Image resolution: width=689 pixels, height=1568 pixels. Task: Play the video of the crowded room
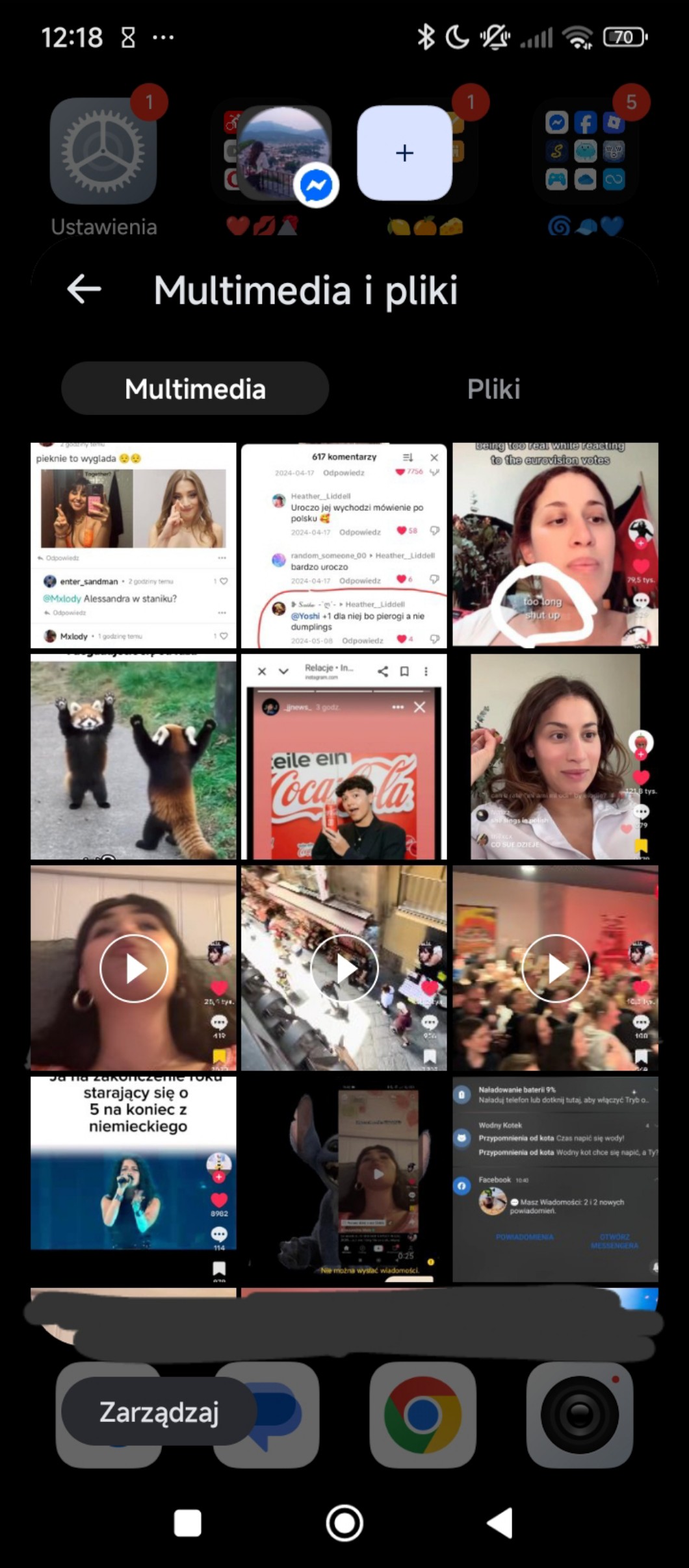555,968
